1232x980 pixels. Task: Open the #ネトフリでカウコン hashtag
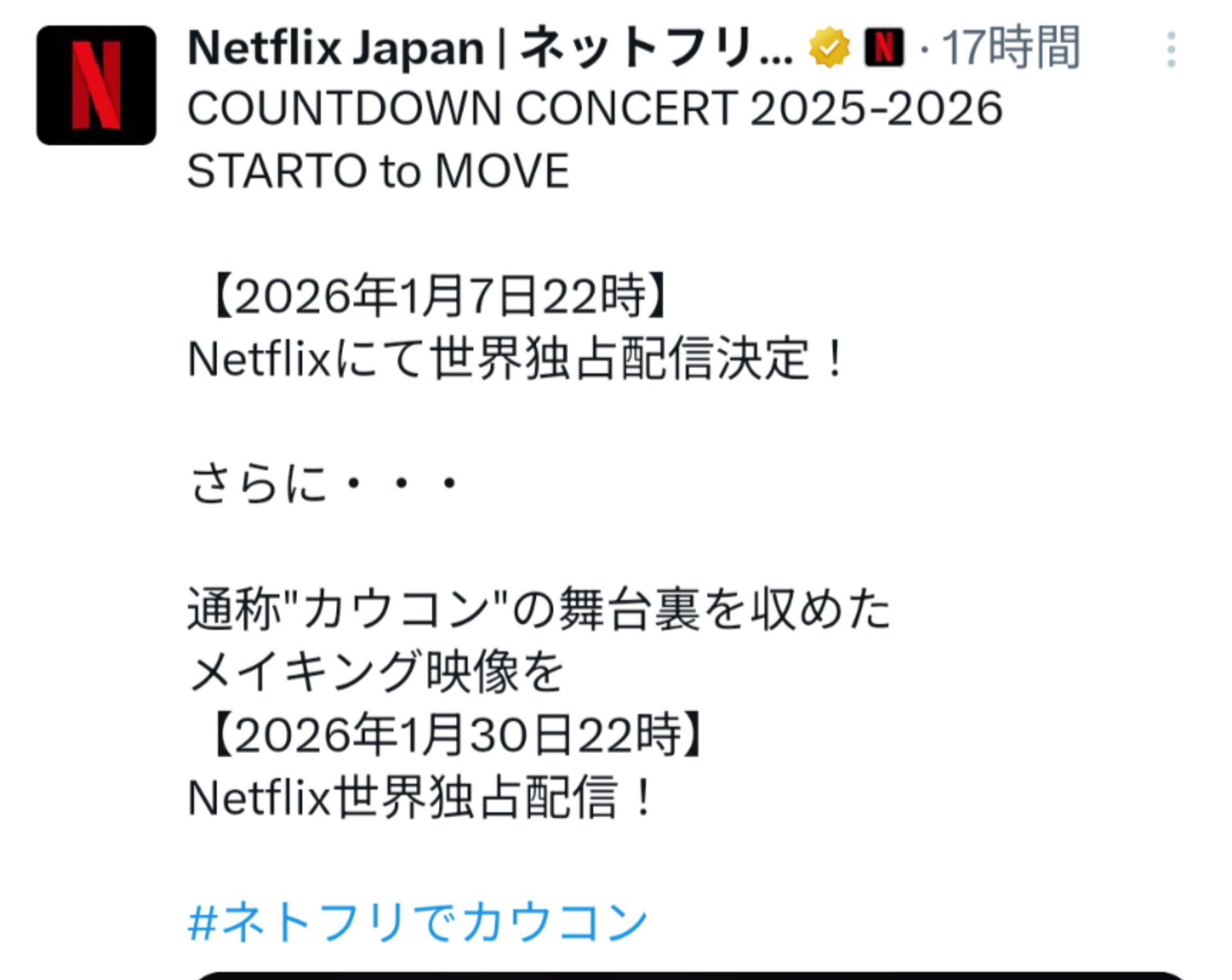417,922
